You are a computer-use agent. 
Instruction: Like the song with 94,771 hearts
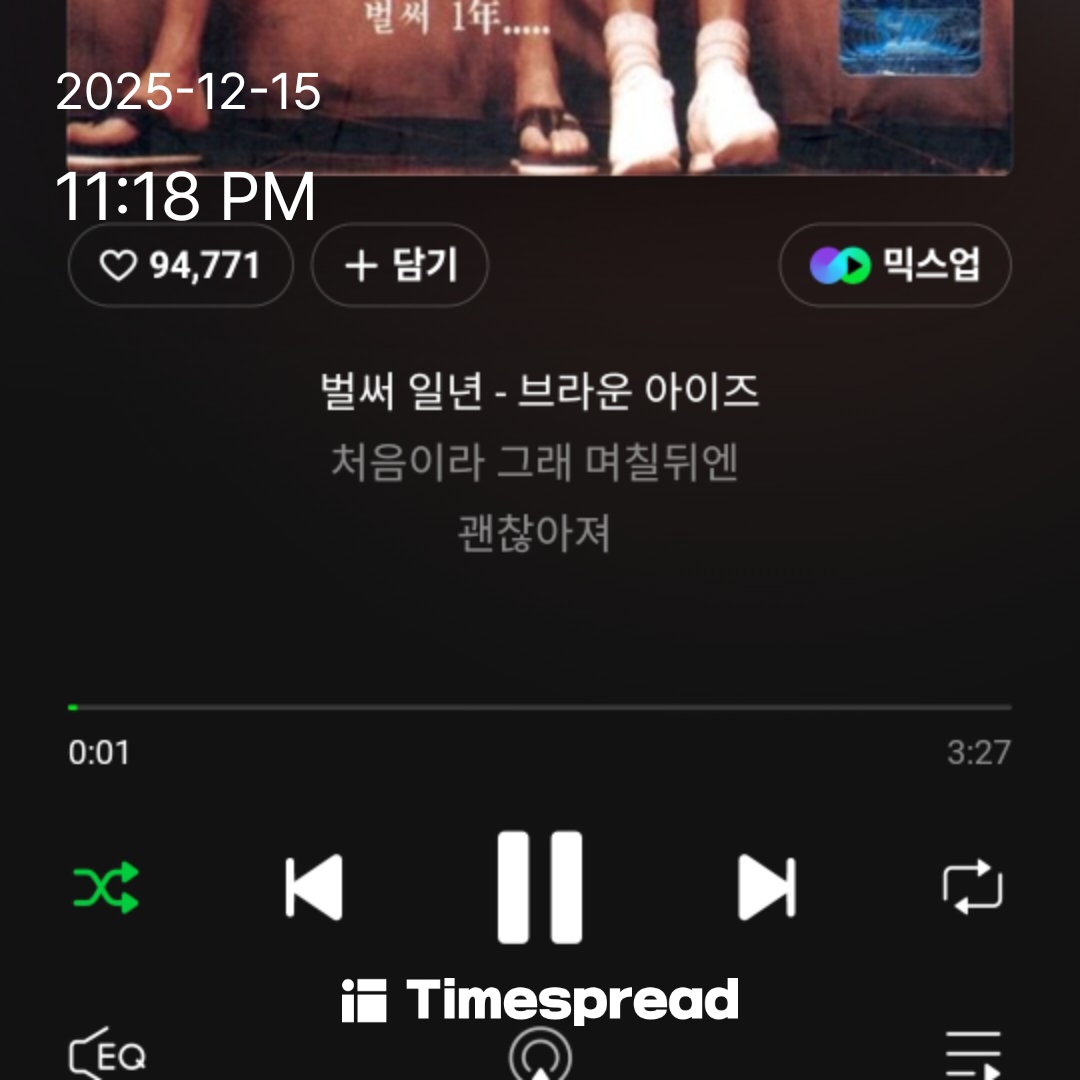click(181, 266)
